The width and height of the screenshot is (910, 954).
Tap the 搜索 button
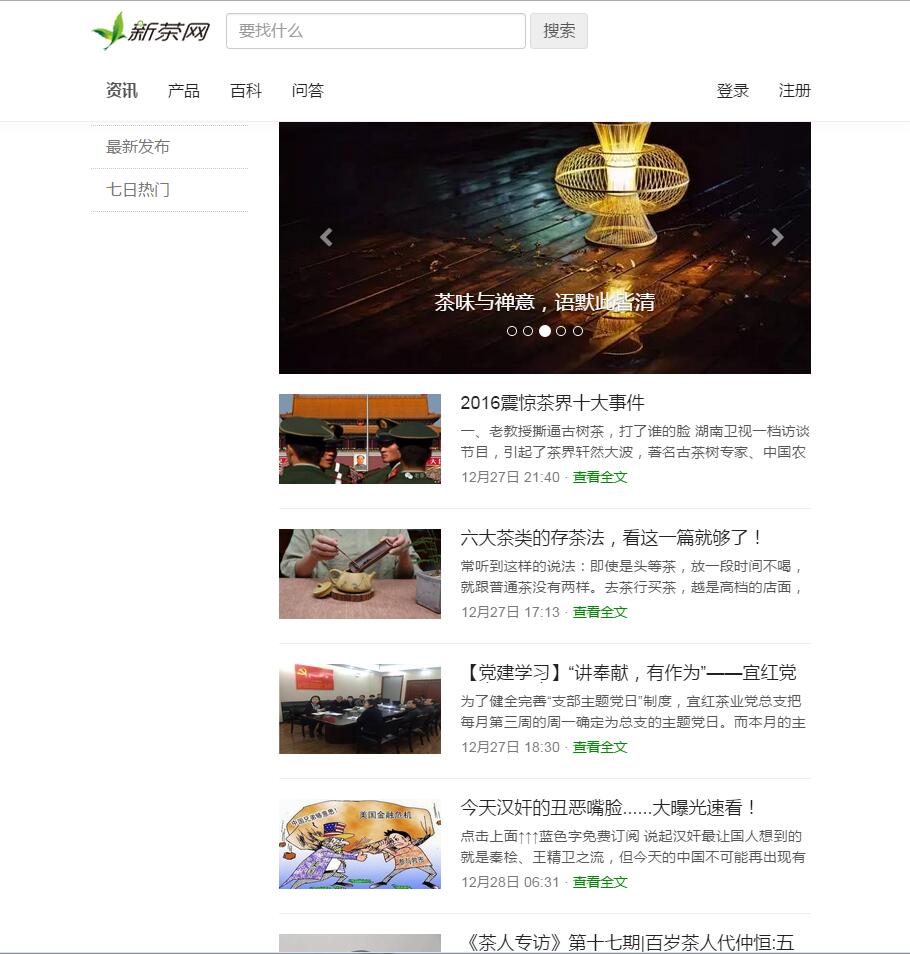click(559, 31)
